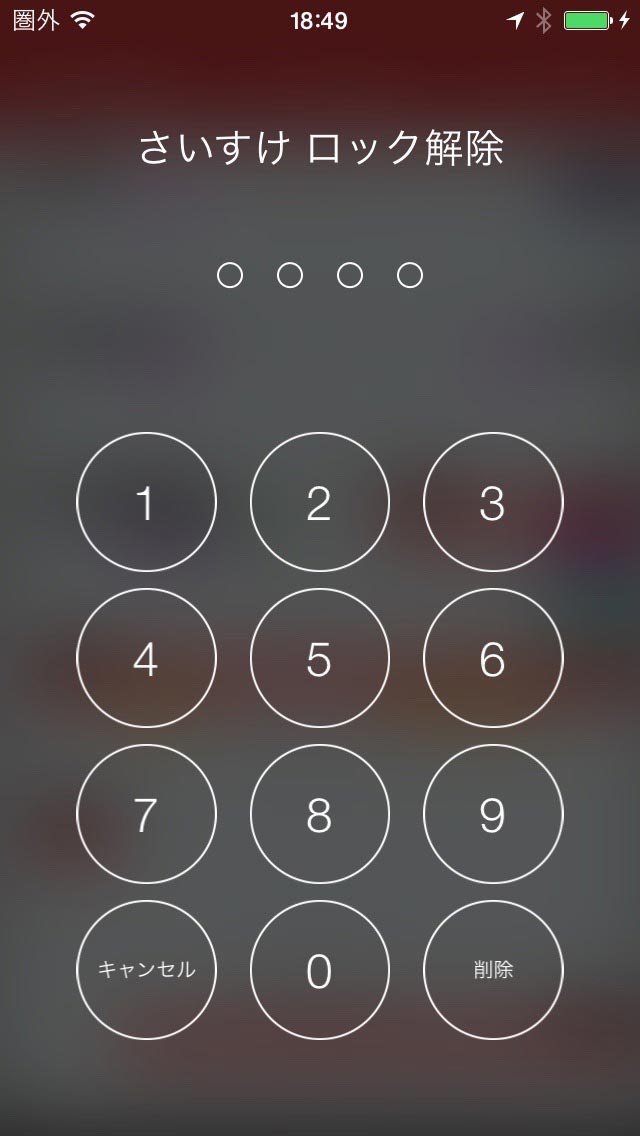The height and width of the screenshot is (1136, 640).
Task: Select digit 3 on the keypad
Action: pos(493,503)
